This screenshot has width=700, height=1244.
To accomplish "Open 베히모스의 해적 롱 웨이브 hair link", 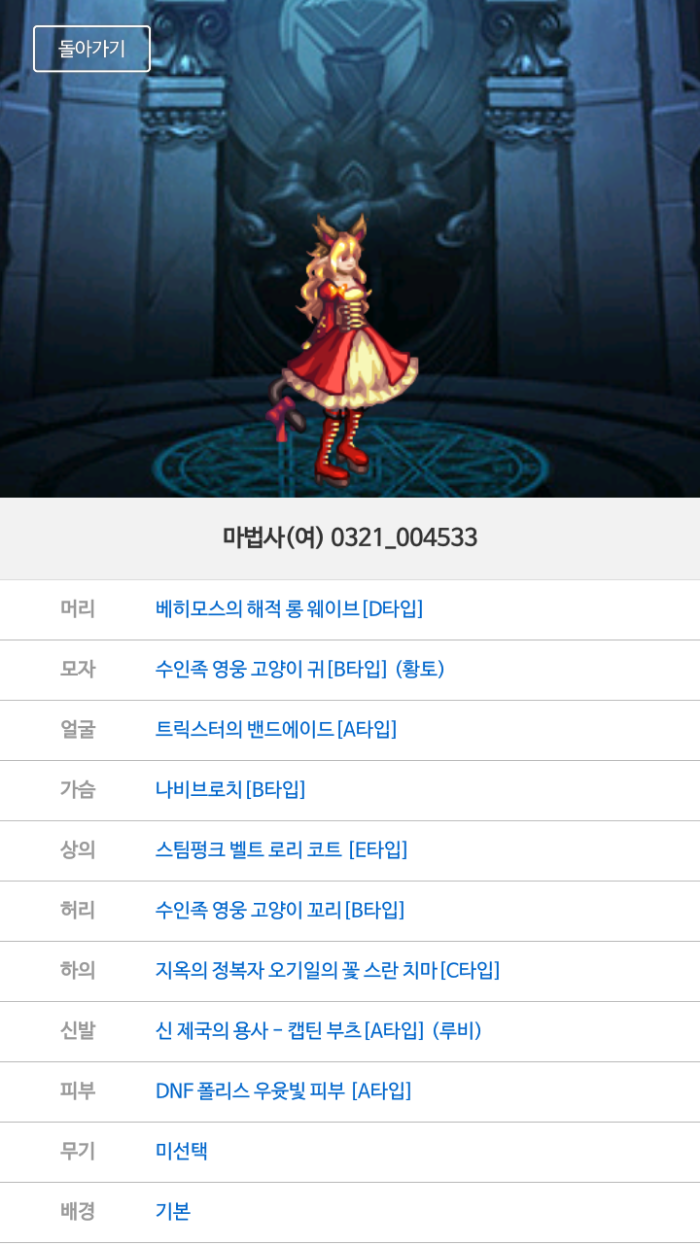I will coord(289,609).
